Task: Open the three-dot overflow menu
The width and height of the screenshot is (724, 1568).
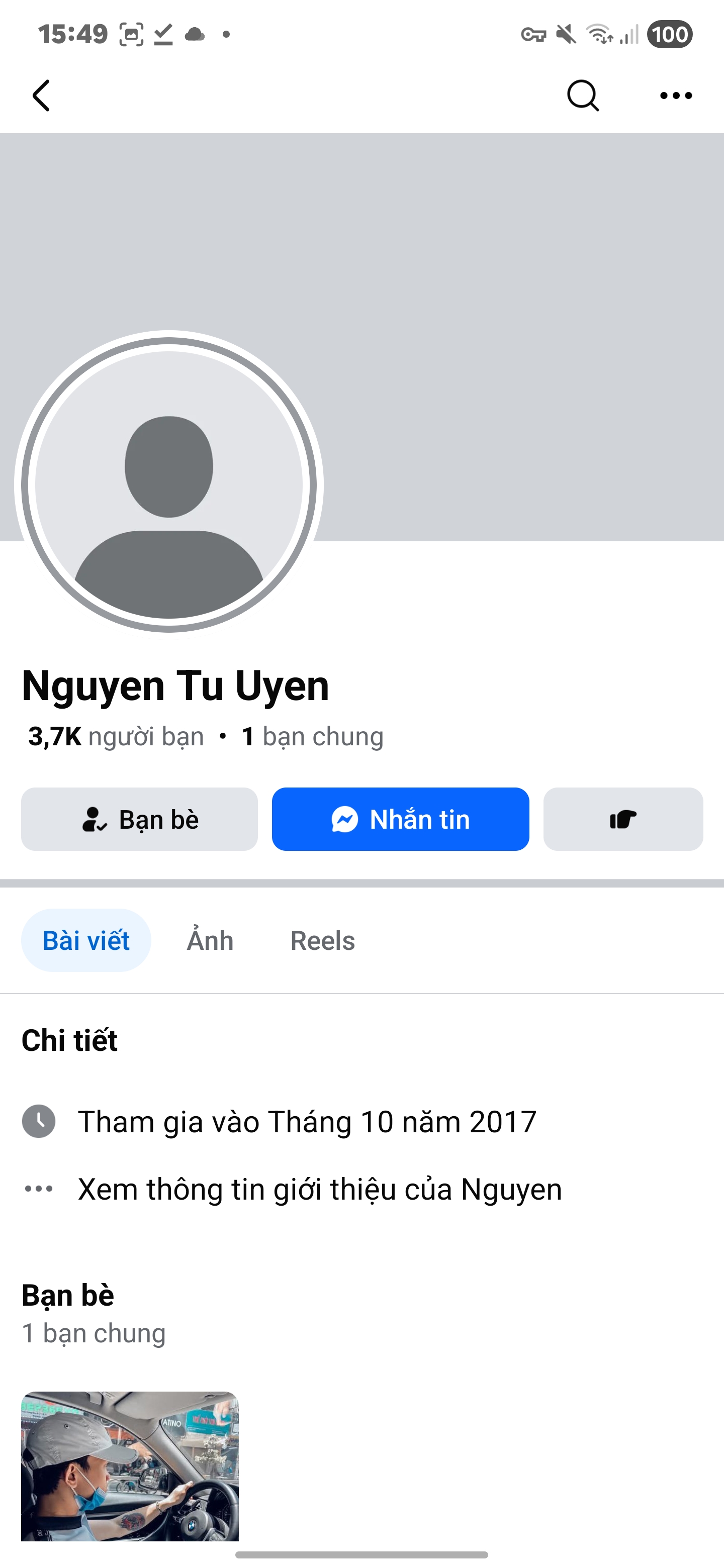Action: tap(676, 95)
